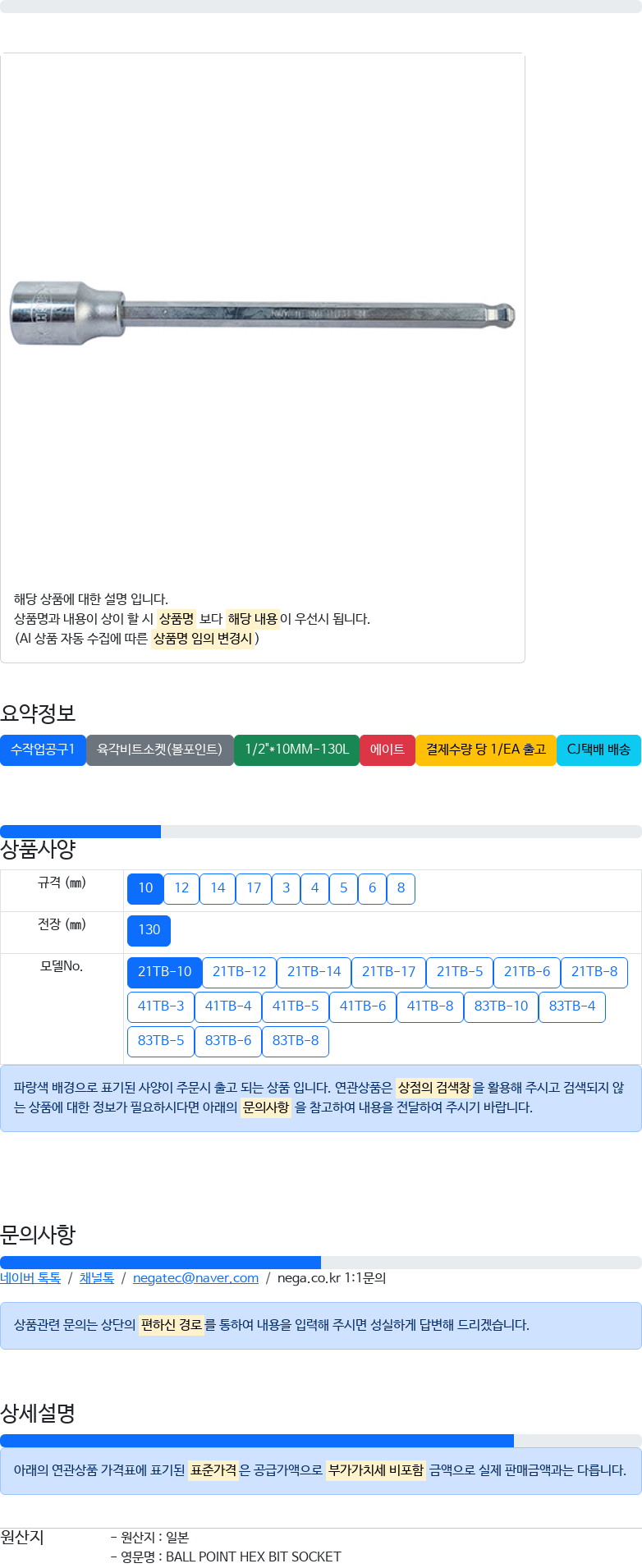The width and height of the screenshot is (642, 1568).
Task: Choose model 41TB-6
Action: pos(362,1006)
